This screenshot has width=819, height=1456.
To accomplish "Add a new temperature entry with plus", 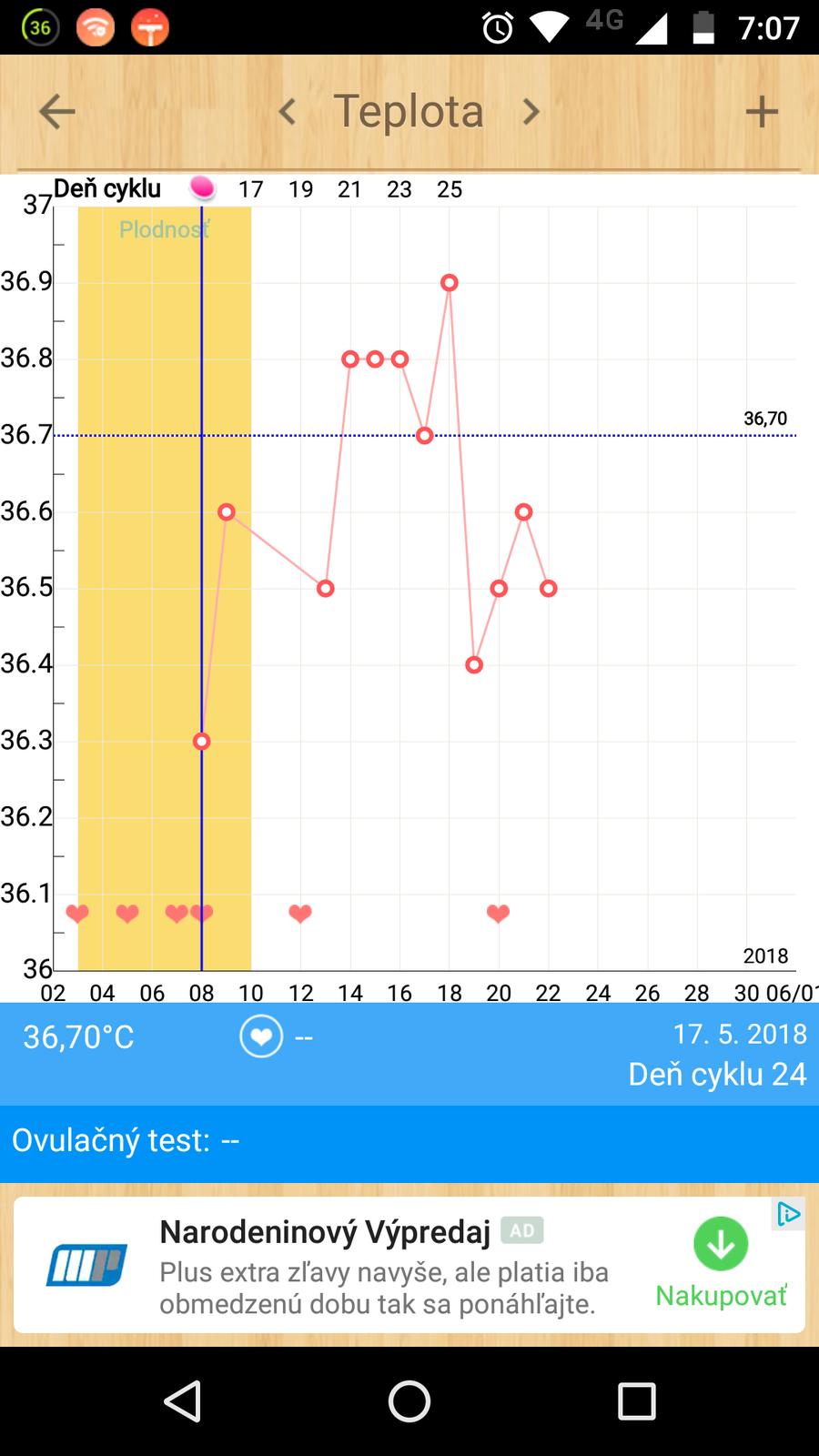I will pos(762,112).
